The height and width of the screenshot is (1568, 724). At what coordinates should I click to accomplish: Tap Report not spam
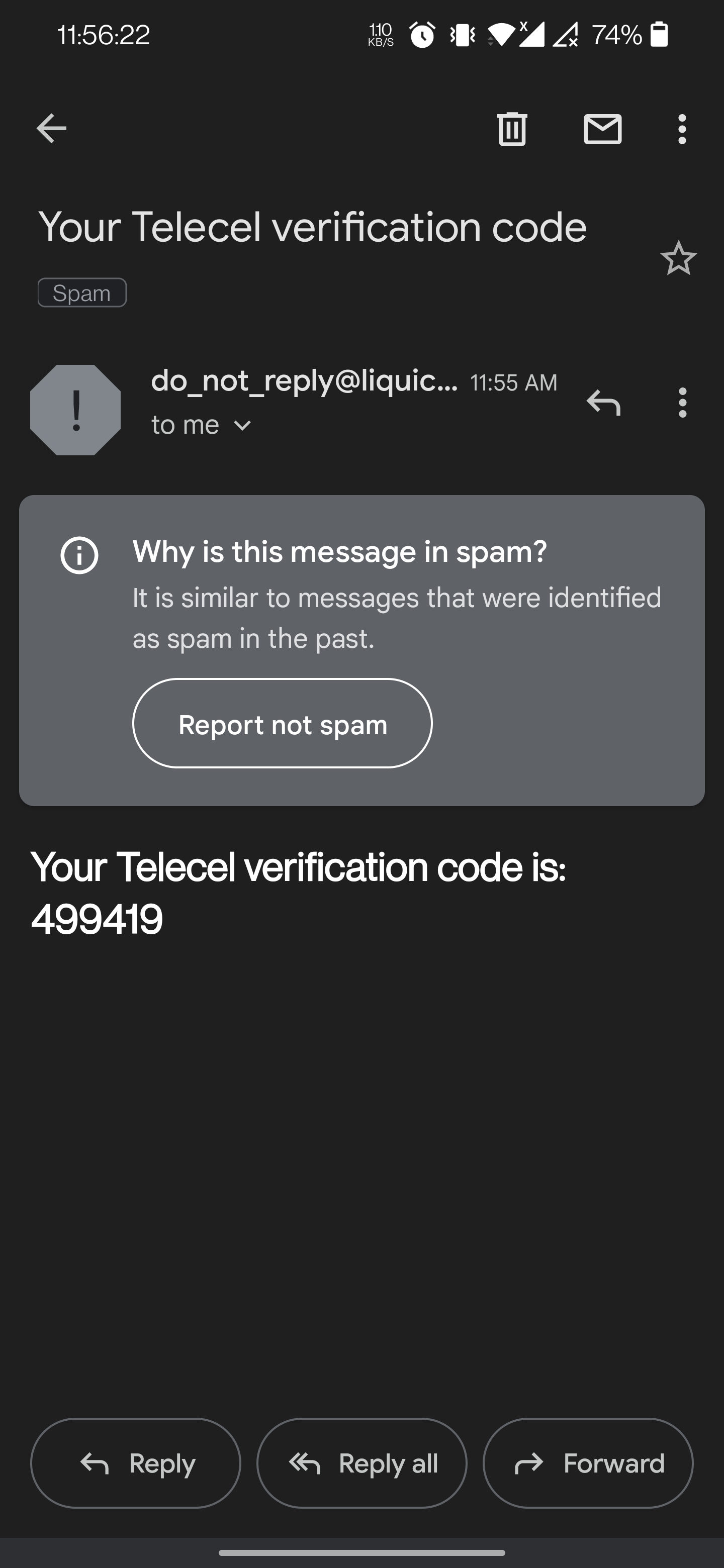[x=282, y=724]
